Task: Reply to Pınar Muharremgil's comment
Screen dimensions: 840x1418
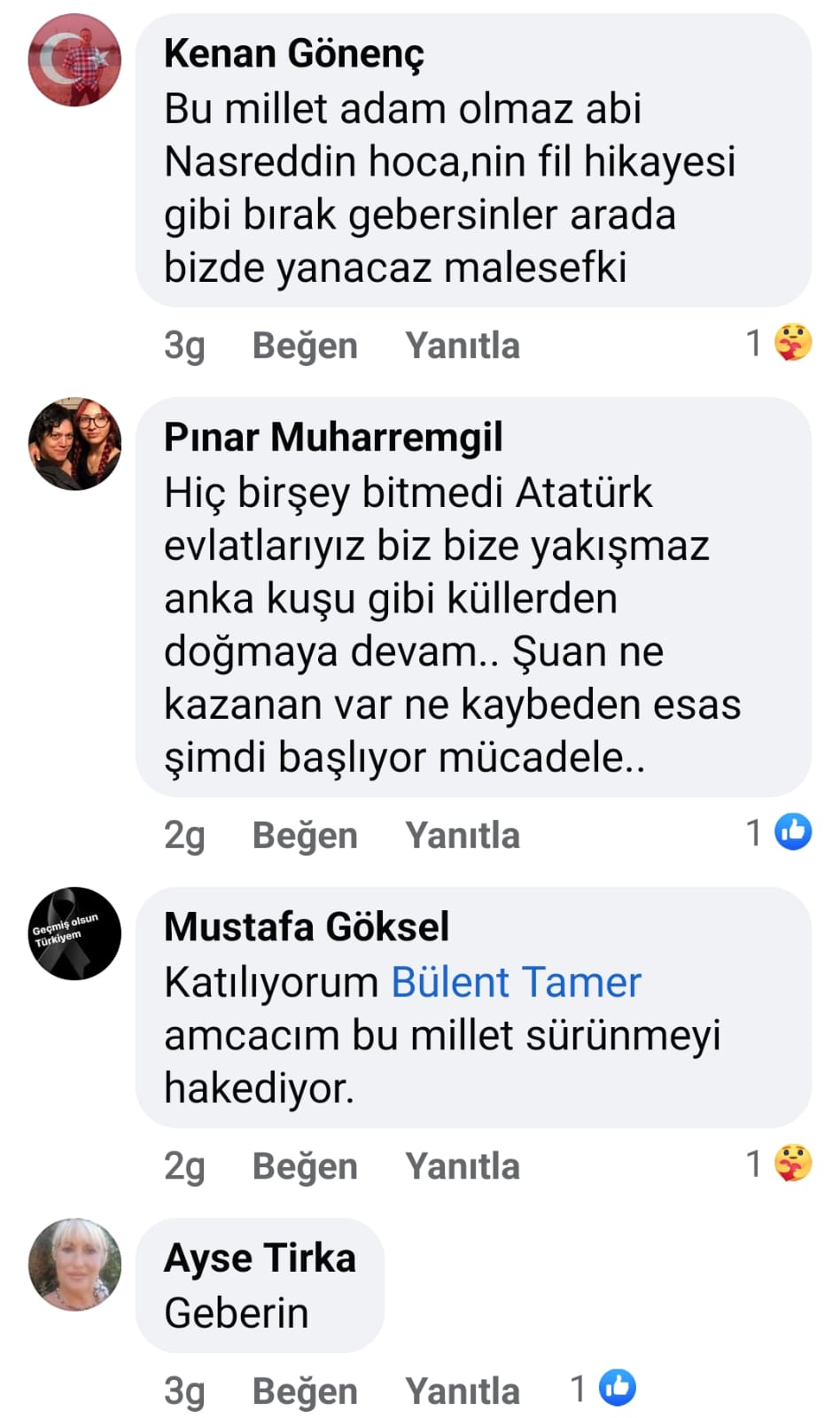Action: (462, 835)
